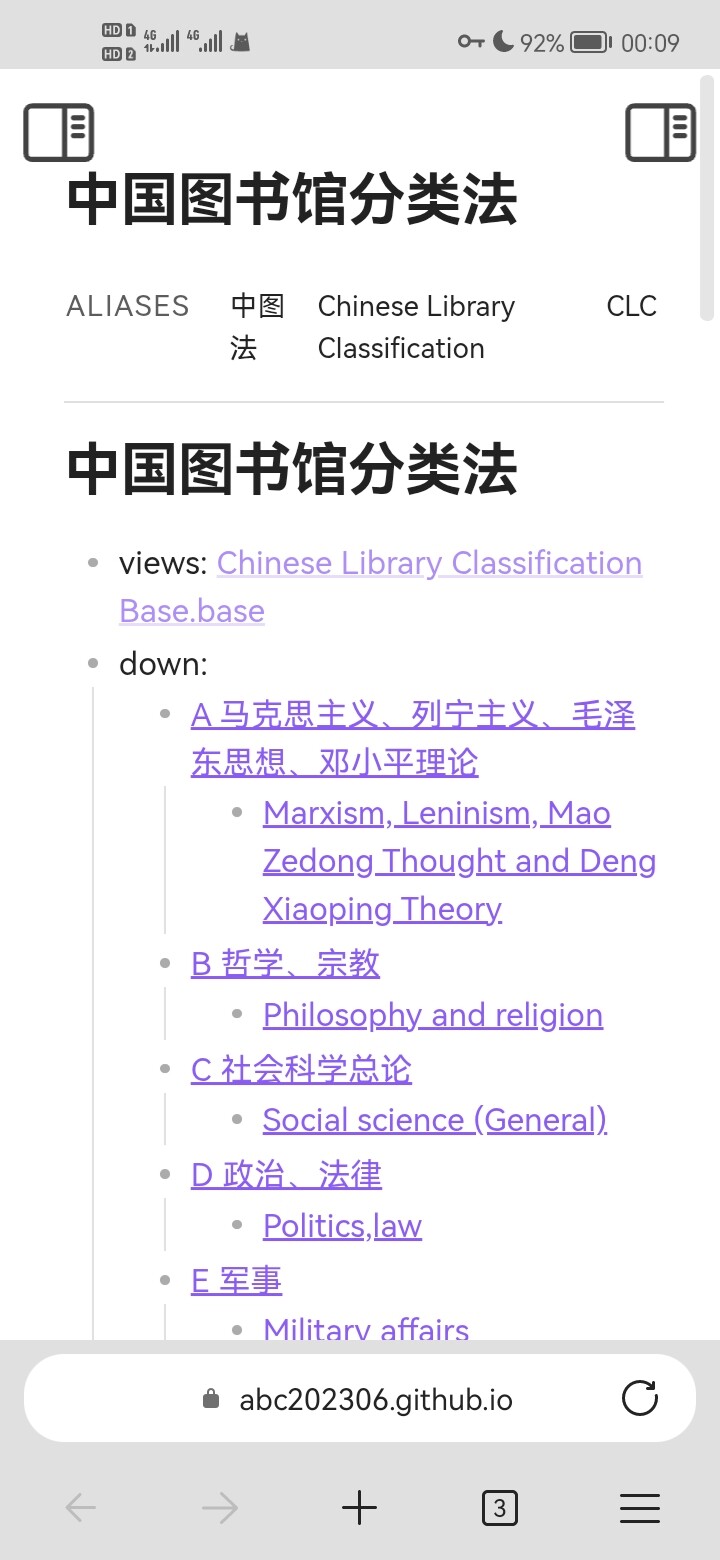Image resolution: width=720 pixels, height=1560 pixels.
Task: Follow the Politics,law link
Action: click(342, 1226)
